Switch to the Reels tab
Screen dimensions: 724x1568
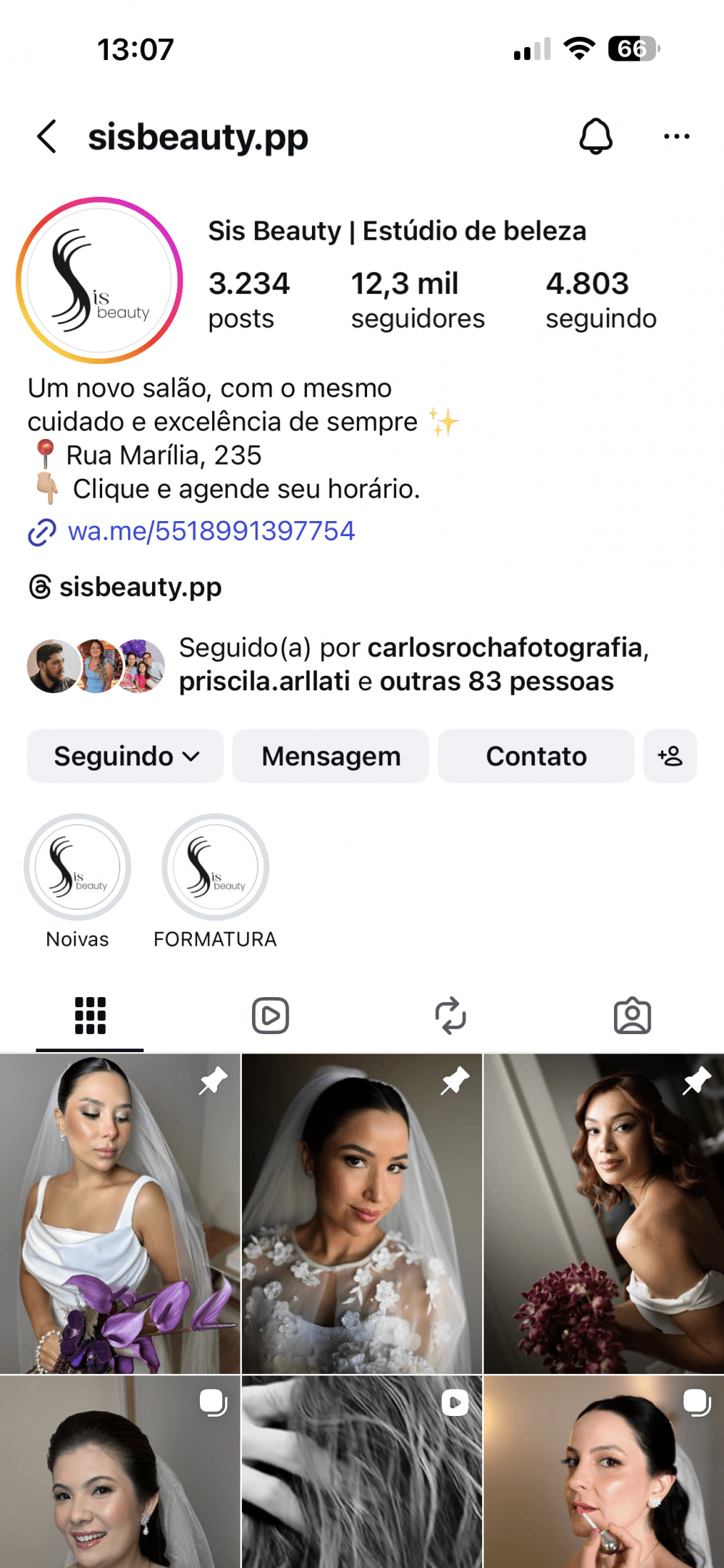pyautogui.click(x=271, y=1016)
